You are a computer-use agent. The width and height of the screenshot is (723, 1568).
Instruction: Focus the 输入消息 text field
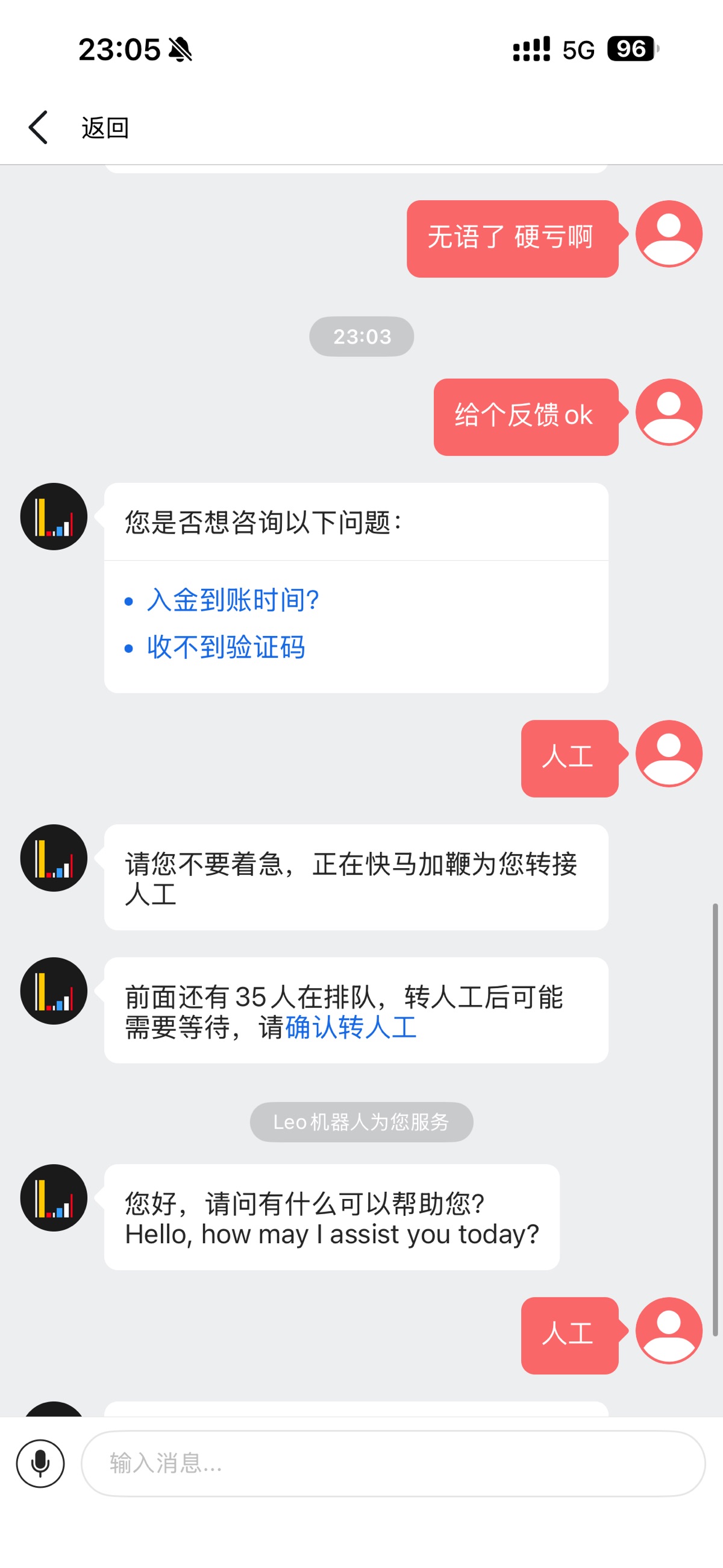(x=393, y=1463)
